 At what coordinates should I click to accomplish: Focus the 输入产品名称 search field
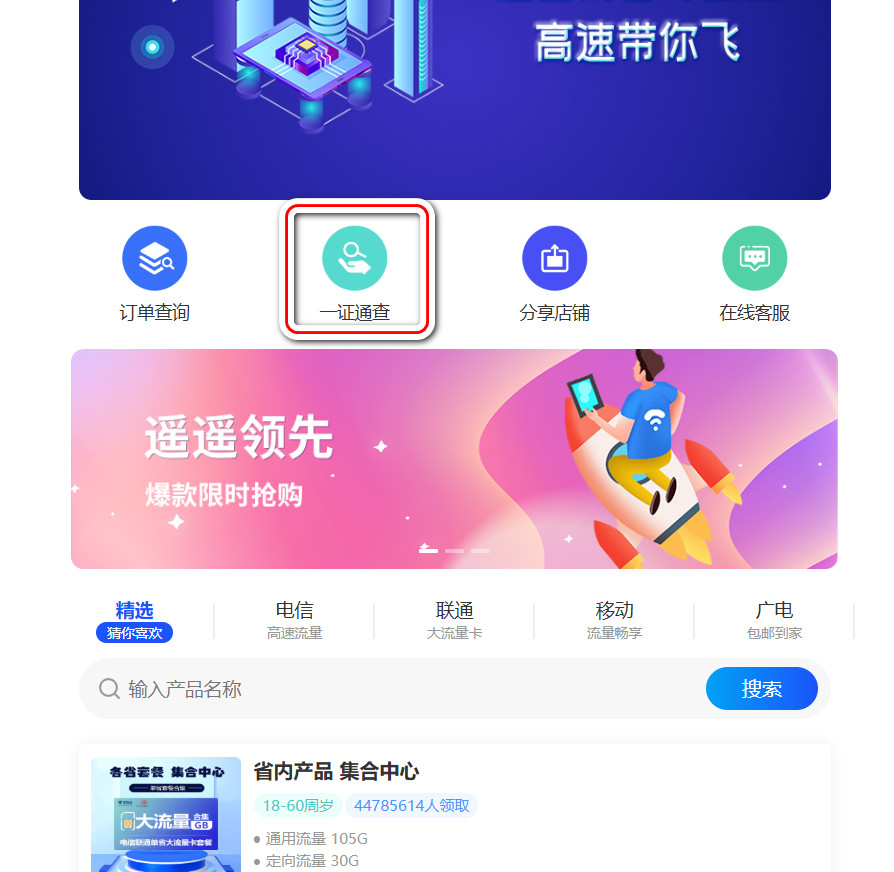[400, 689]
